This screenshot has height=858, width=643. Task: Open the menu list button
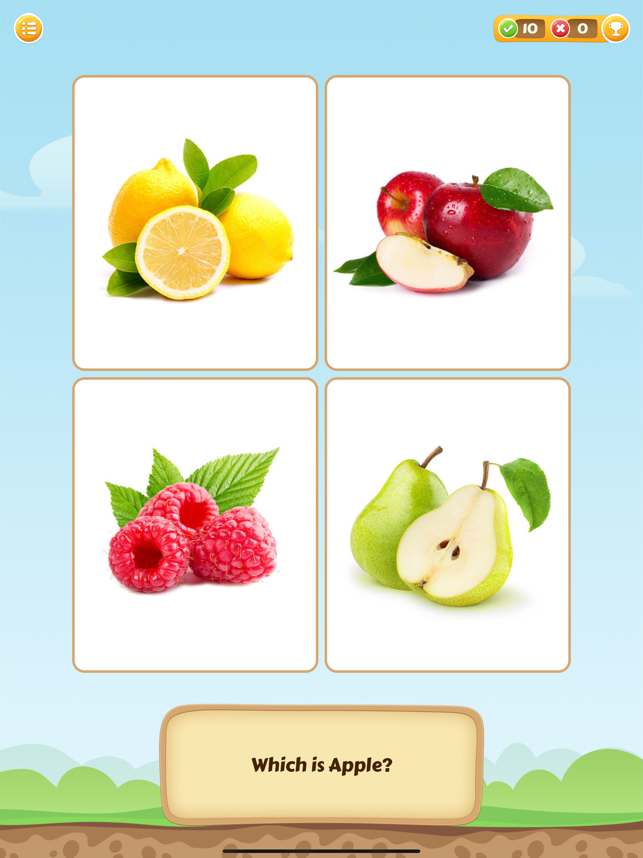coord(29,28)
